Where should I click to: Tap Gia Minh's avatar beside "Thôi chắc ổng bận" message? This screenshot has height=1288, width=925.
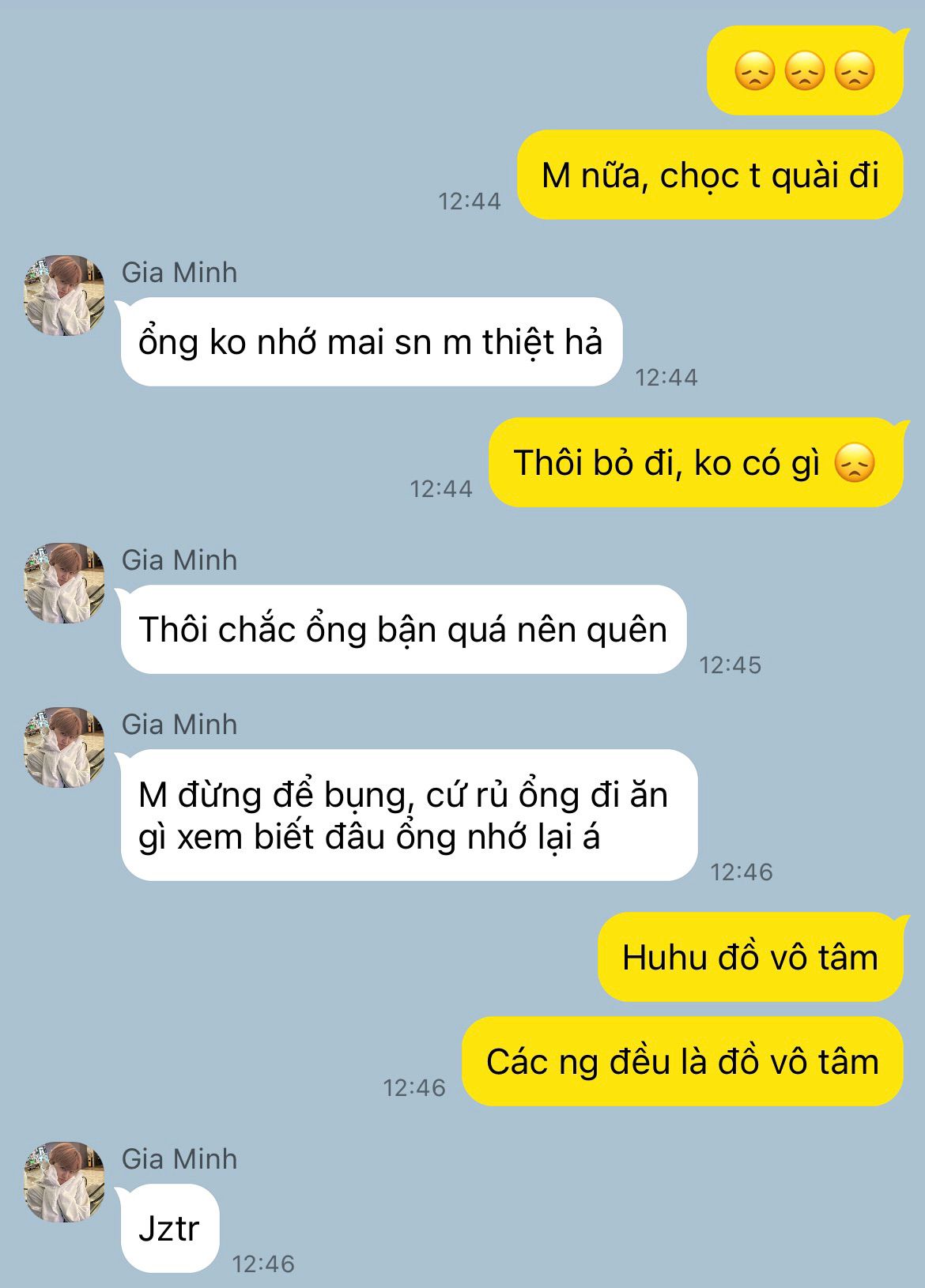(64, 583)
